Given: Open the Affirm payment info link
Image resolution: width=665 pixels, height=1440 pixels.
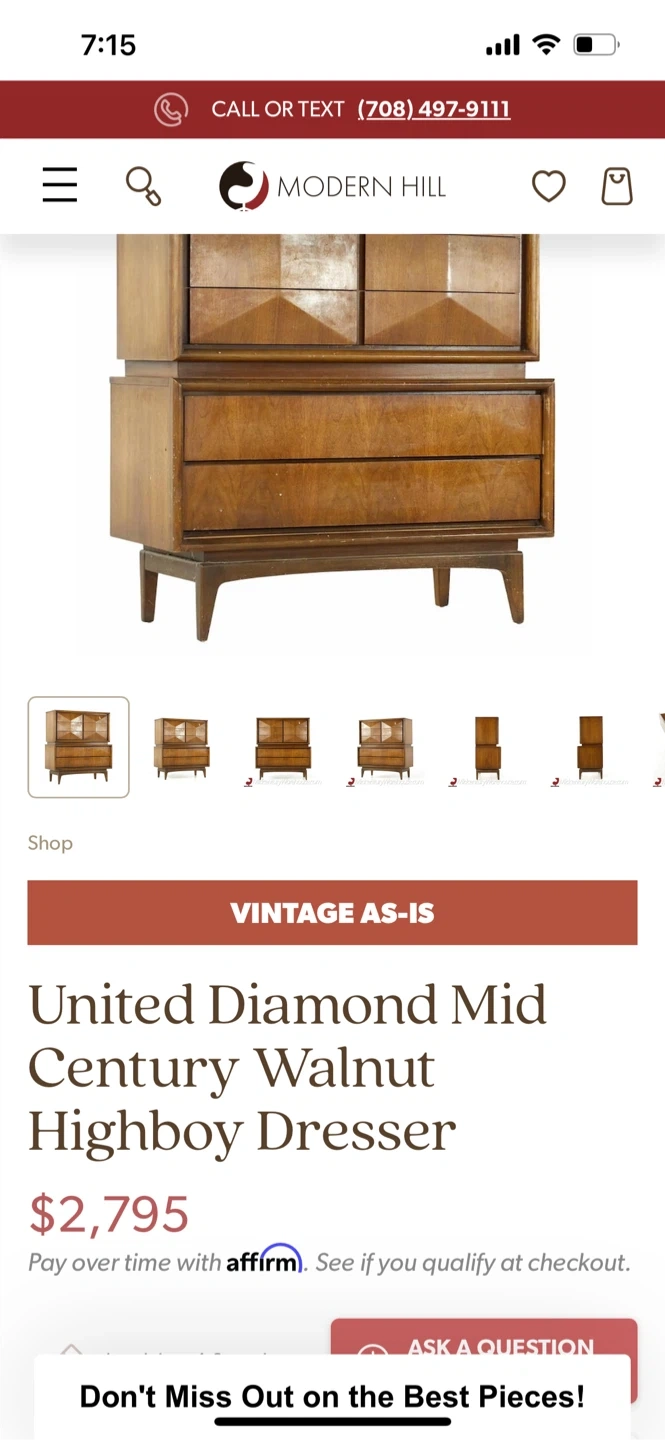Looking at the screenshot, I should [x=264, y=1262].
